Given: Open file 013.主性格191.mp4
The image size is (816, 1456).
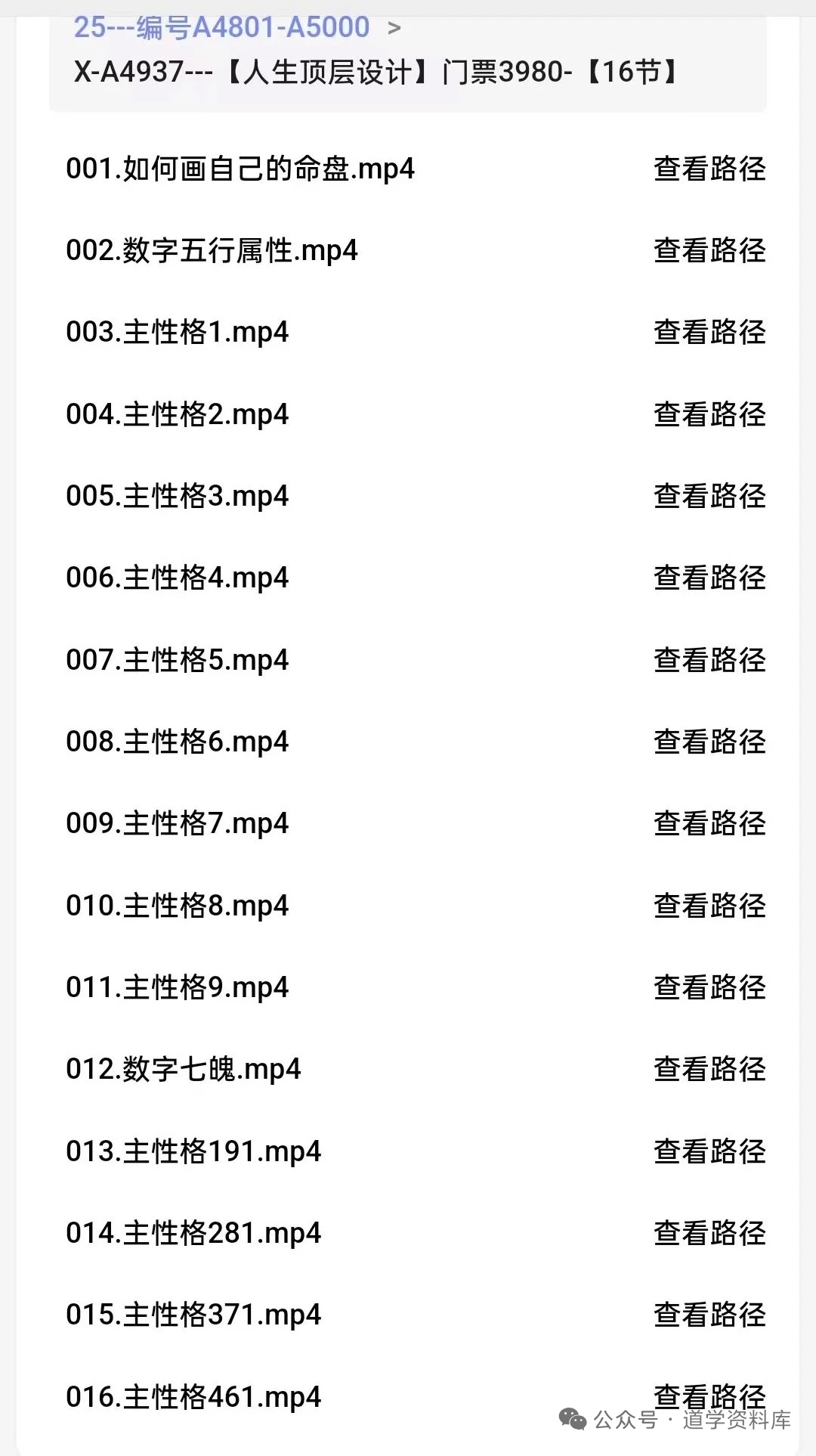Looking at the screenshot, I should [x=193, y=1151].
